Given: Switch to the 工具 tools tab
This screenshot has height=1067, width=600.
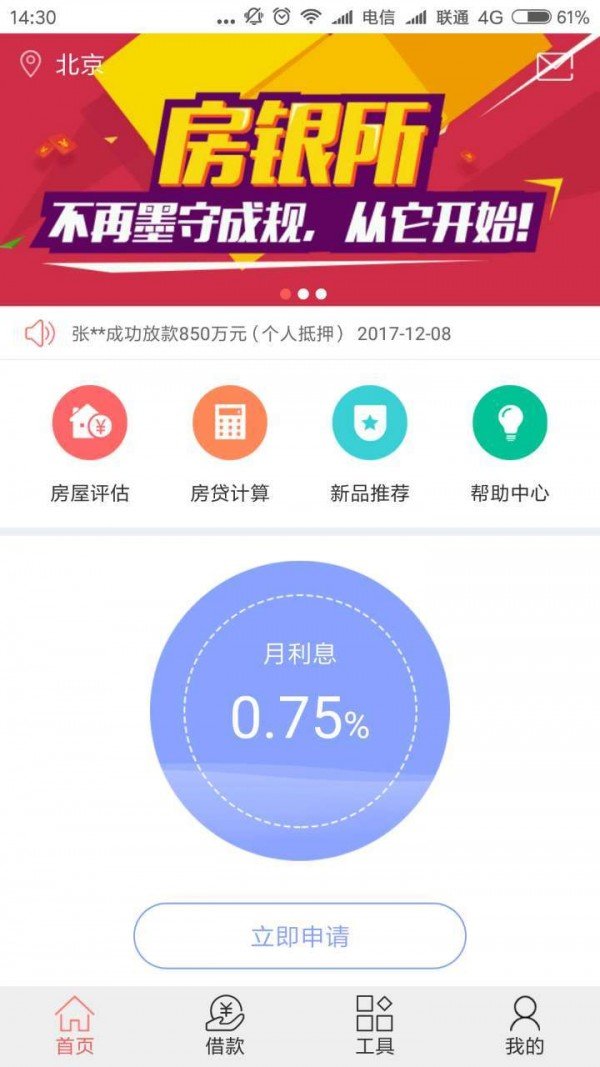Looking at the screenshot, I should click(x=375, y=1026).
